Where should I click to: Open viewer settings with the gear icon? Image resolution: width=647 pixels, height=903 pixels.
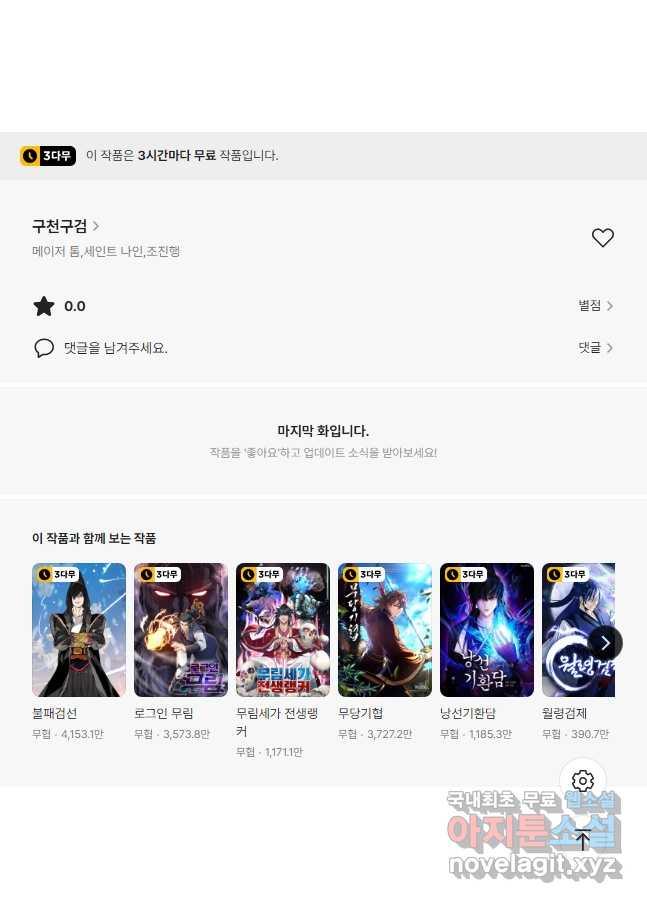tap(583, 781)
